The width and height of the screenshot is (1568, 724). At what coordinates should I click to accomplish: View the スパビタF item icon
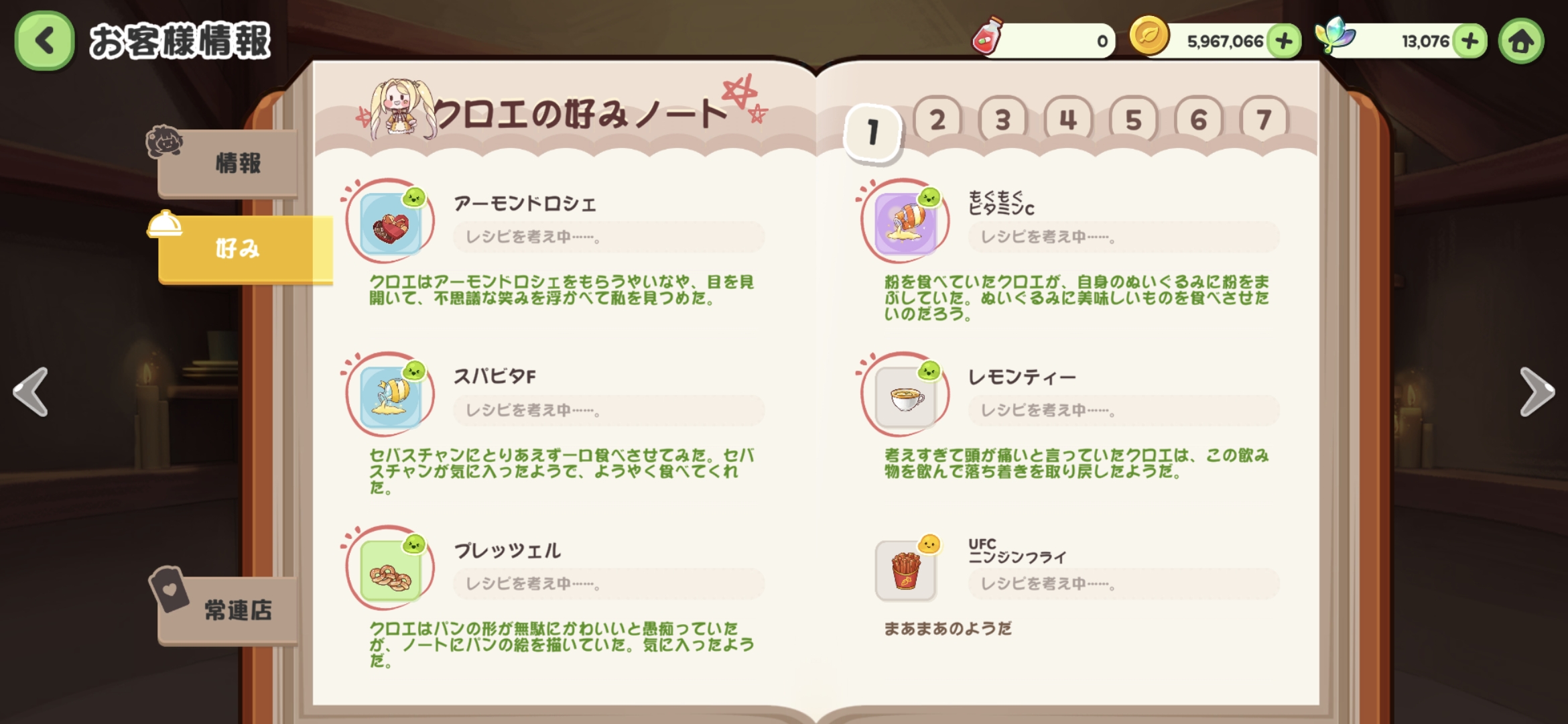[391, 397]
